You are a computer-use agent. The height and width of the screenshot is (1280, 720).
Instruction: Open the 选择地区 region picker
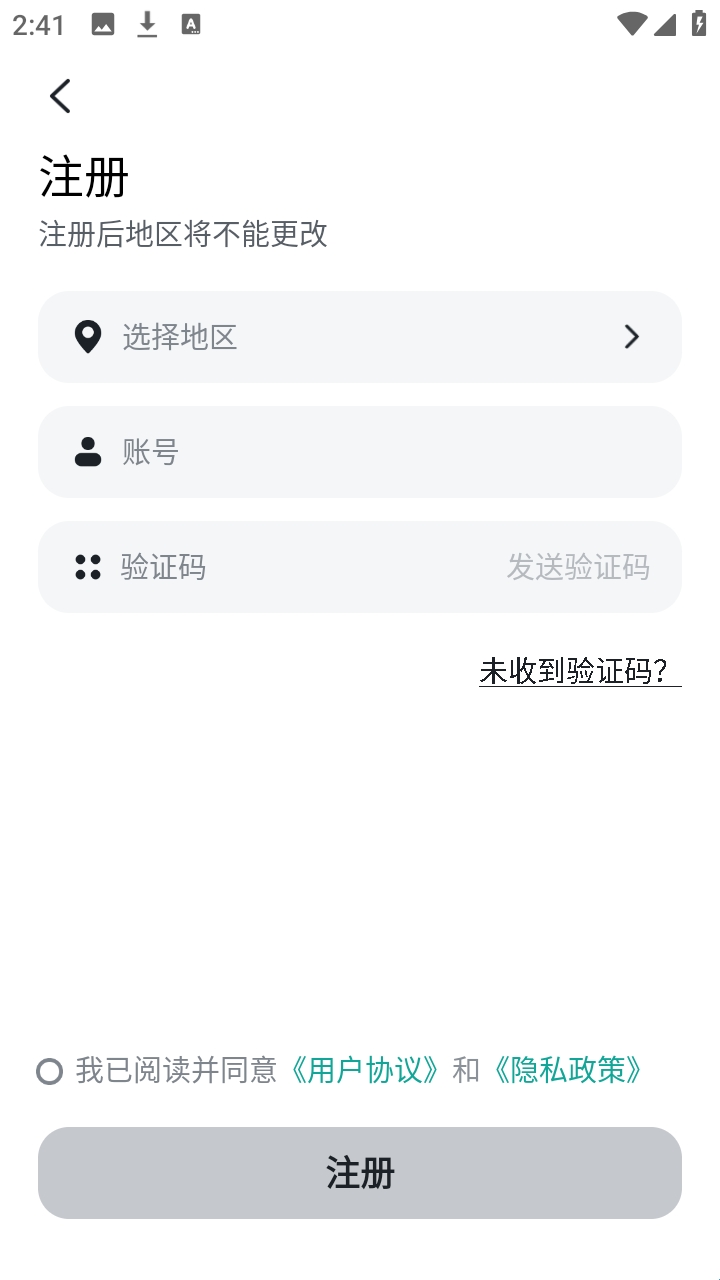[x=360, y=337]
